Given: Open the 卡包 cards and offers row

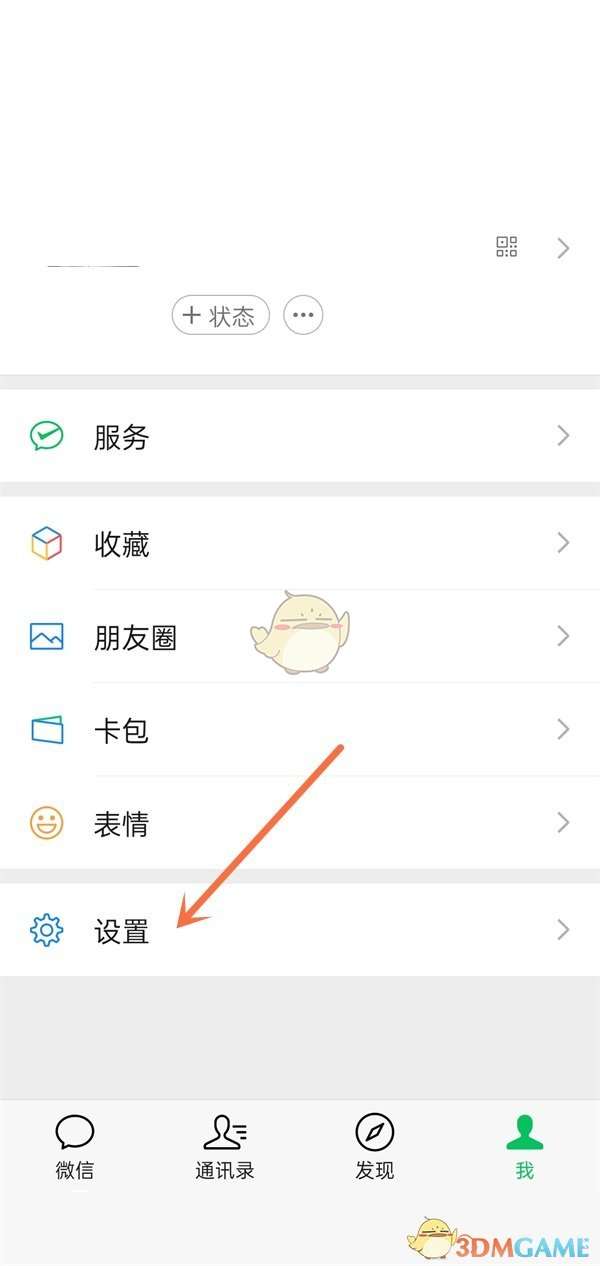Looking at the screenshot, I should point(300,729).
